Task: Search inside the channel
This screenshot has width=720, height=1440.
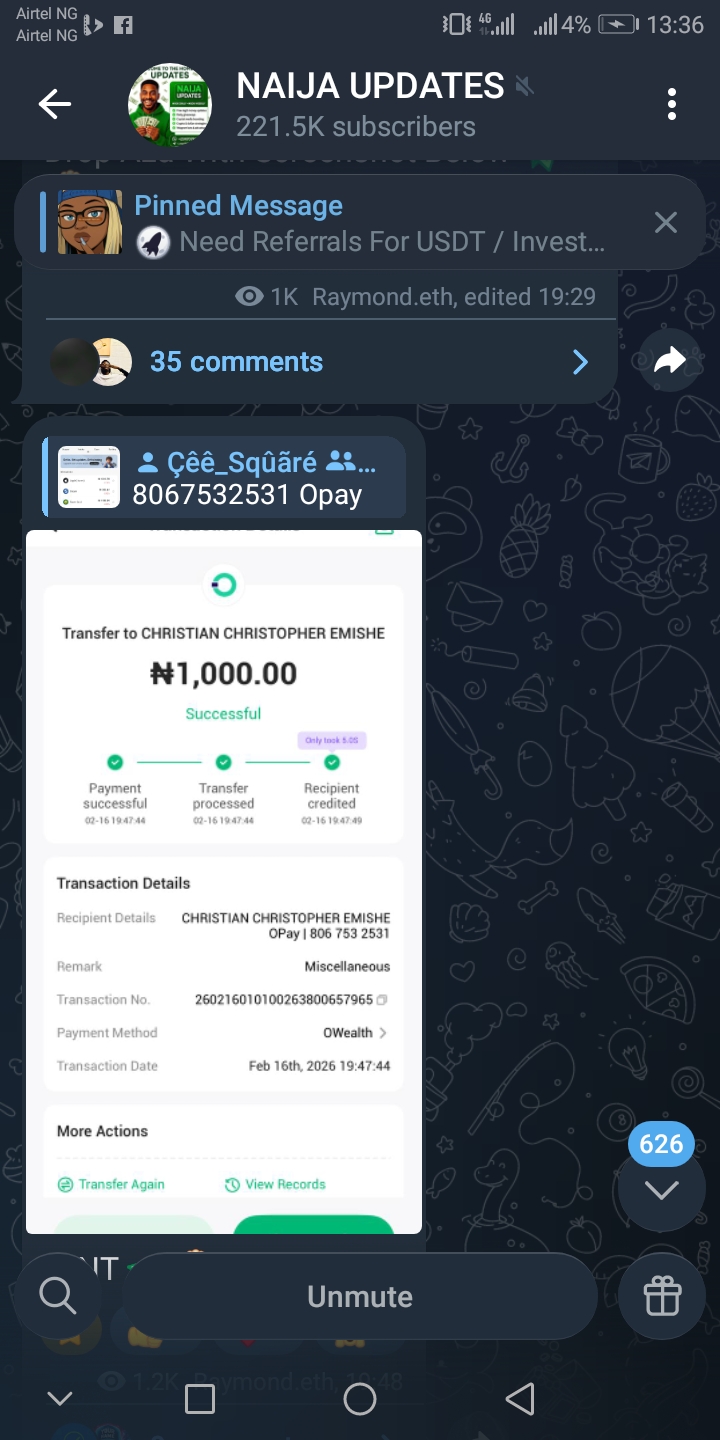Action: click(58, 1296)
